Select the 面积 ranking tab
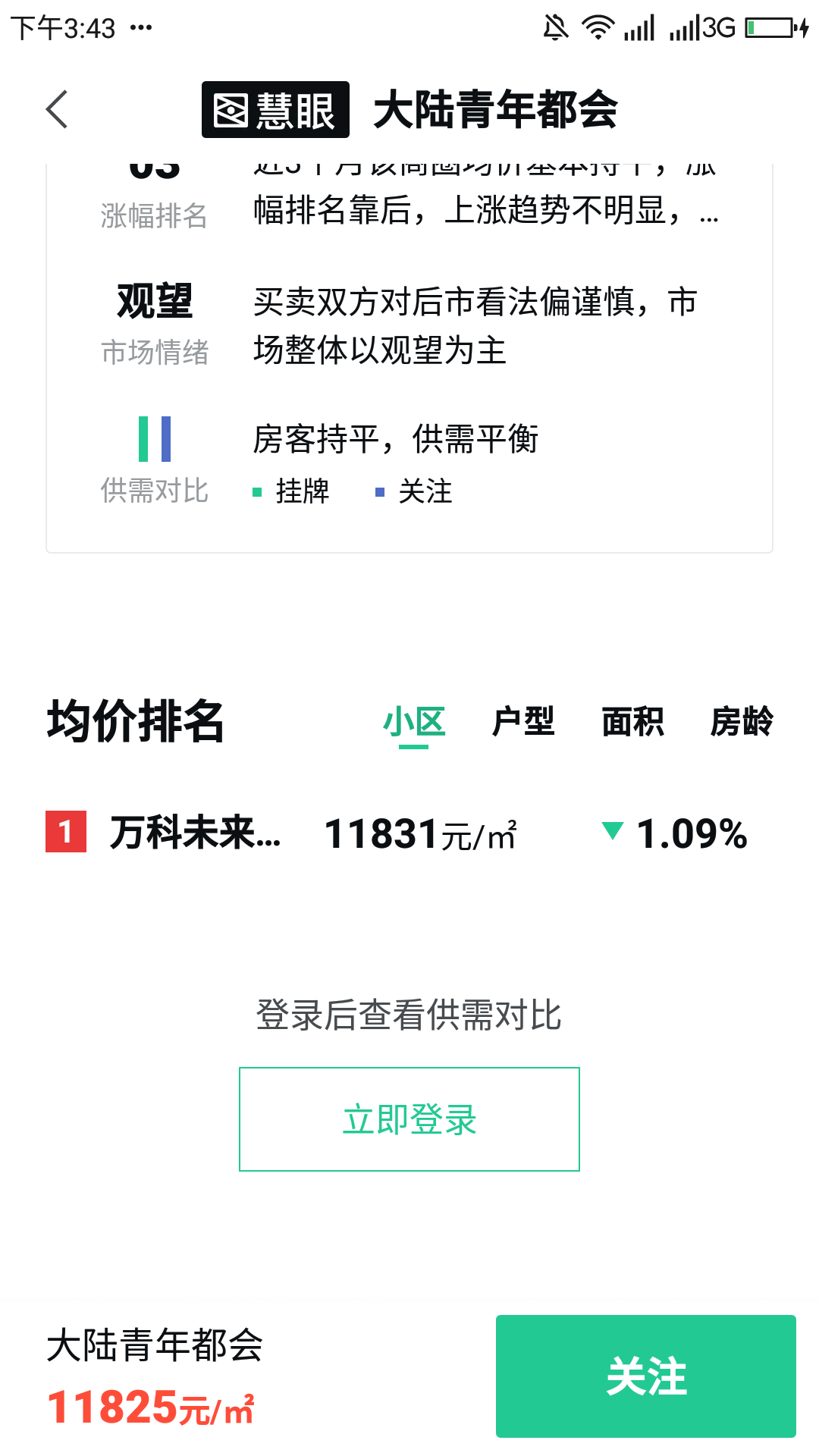 (632, 722)
